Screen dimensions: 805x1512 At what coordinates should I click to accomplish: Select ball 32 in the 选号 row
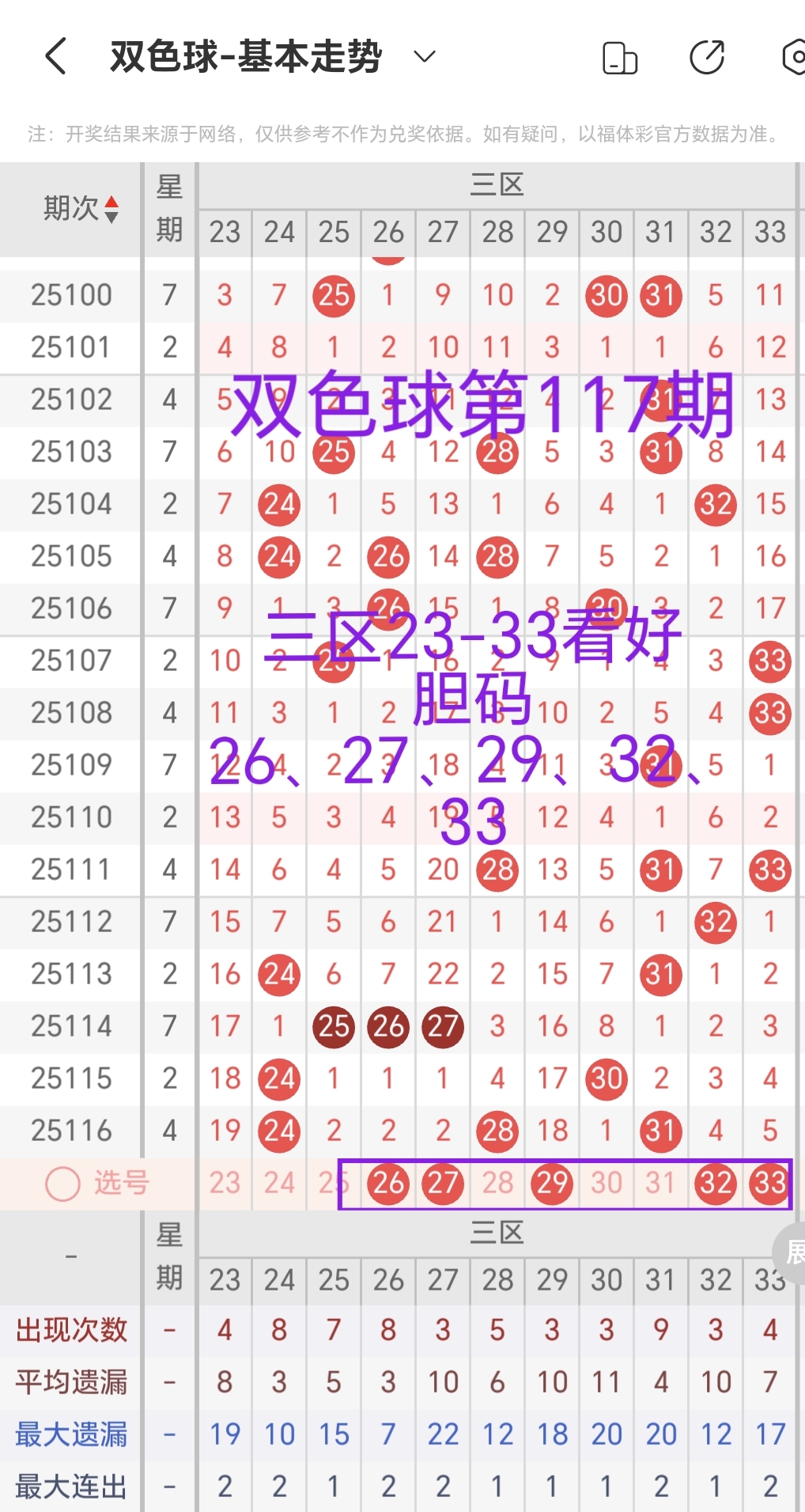tap(715, 1182)
